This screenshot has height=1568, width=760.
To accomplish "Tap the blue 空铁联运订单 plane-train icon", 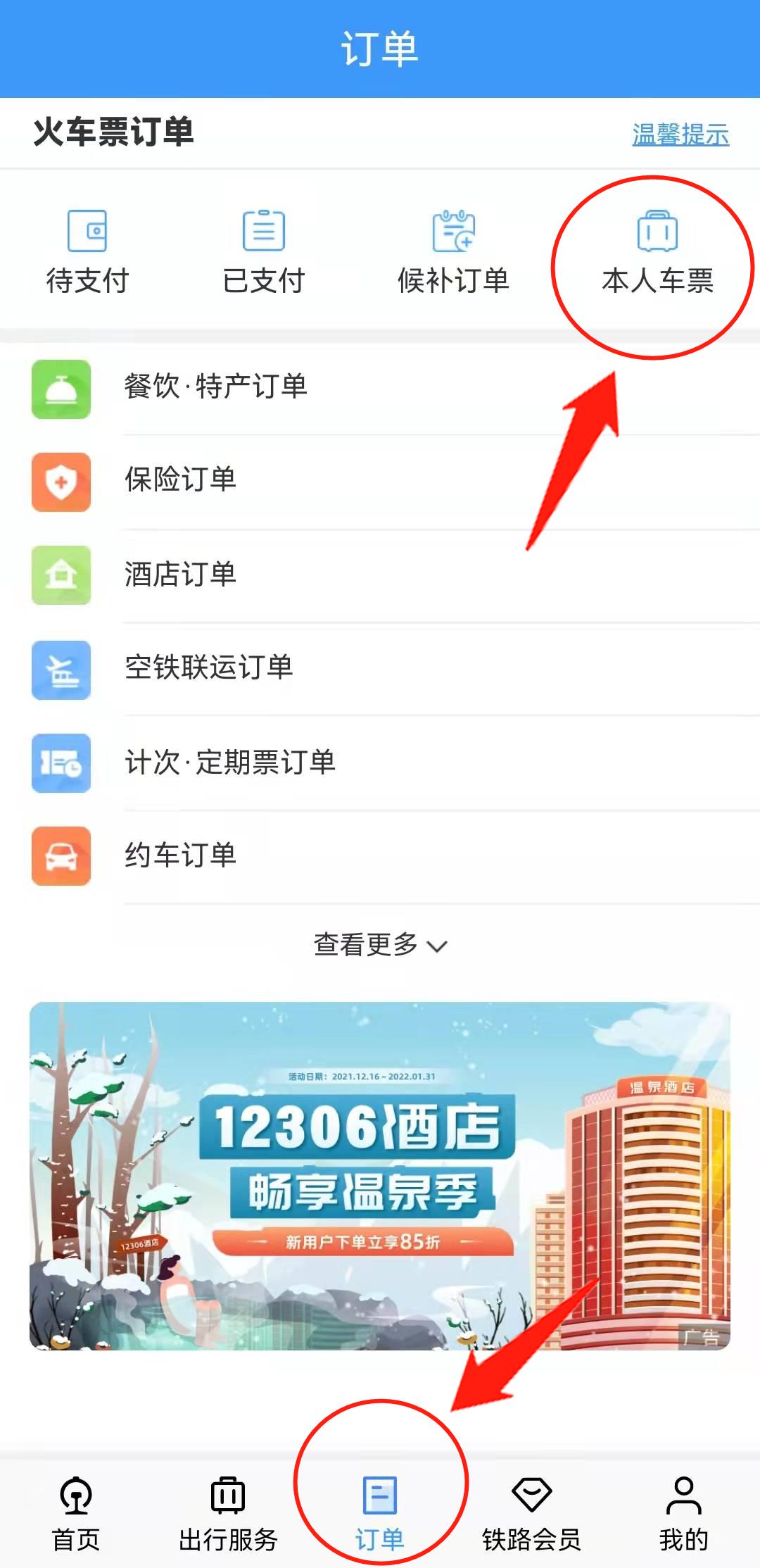I will tap(61, 672).
